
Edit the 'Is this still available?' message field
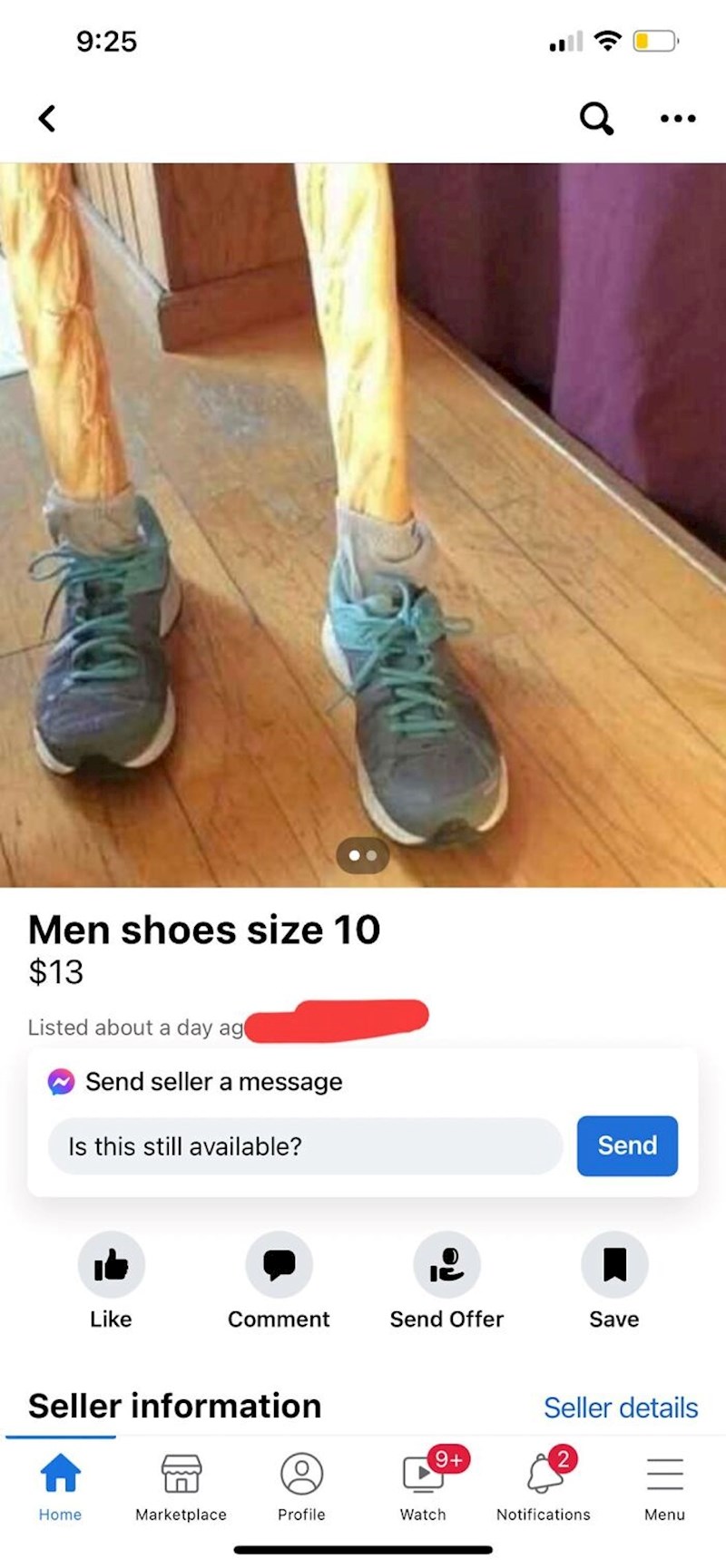pos(305,1146)
